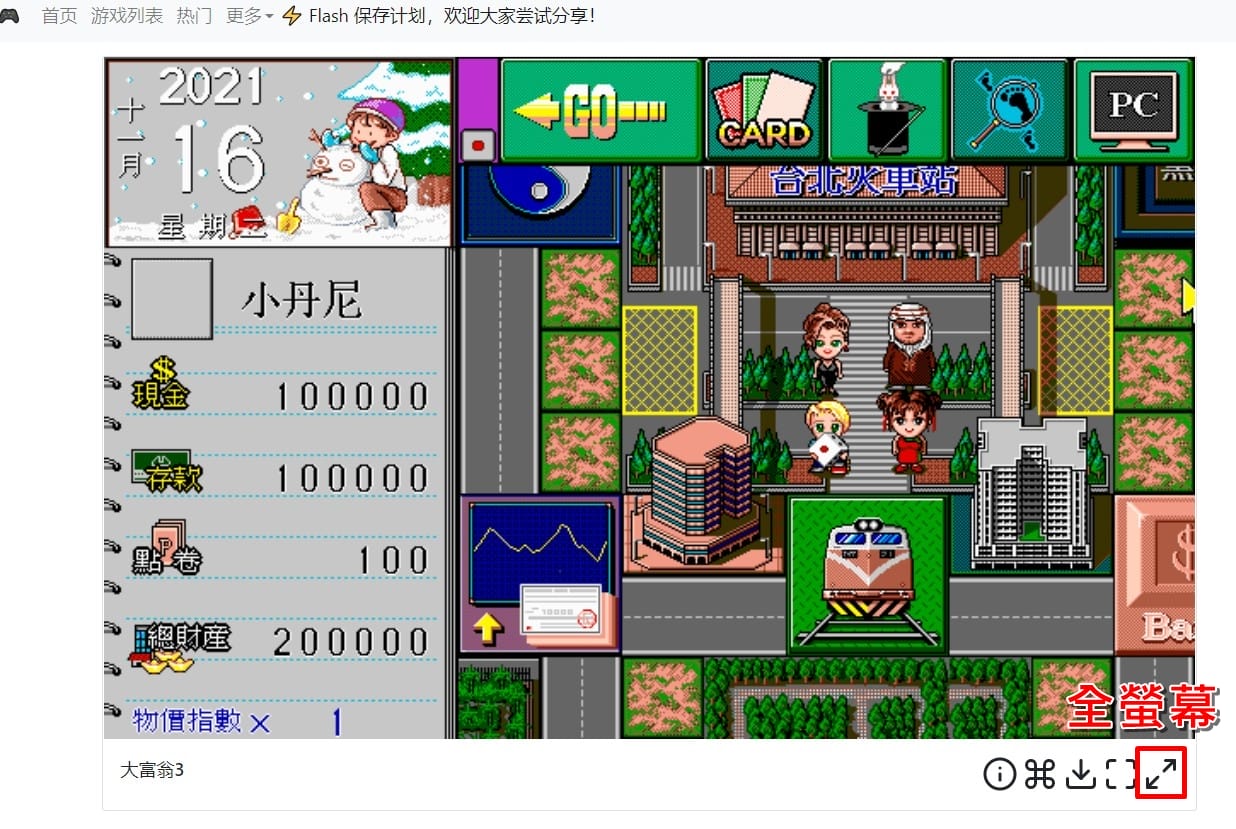1236x829 pixels.
Task: Expand the 更多 dropdown menu
Action: (250, 16)
